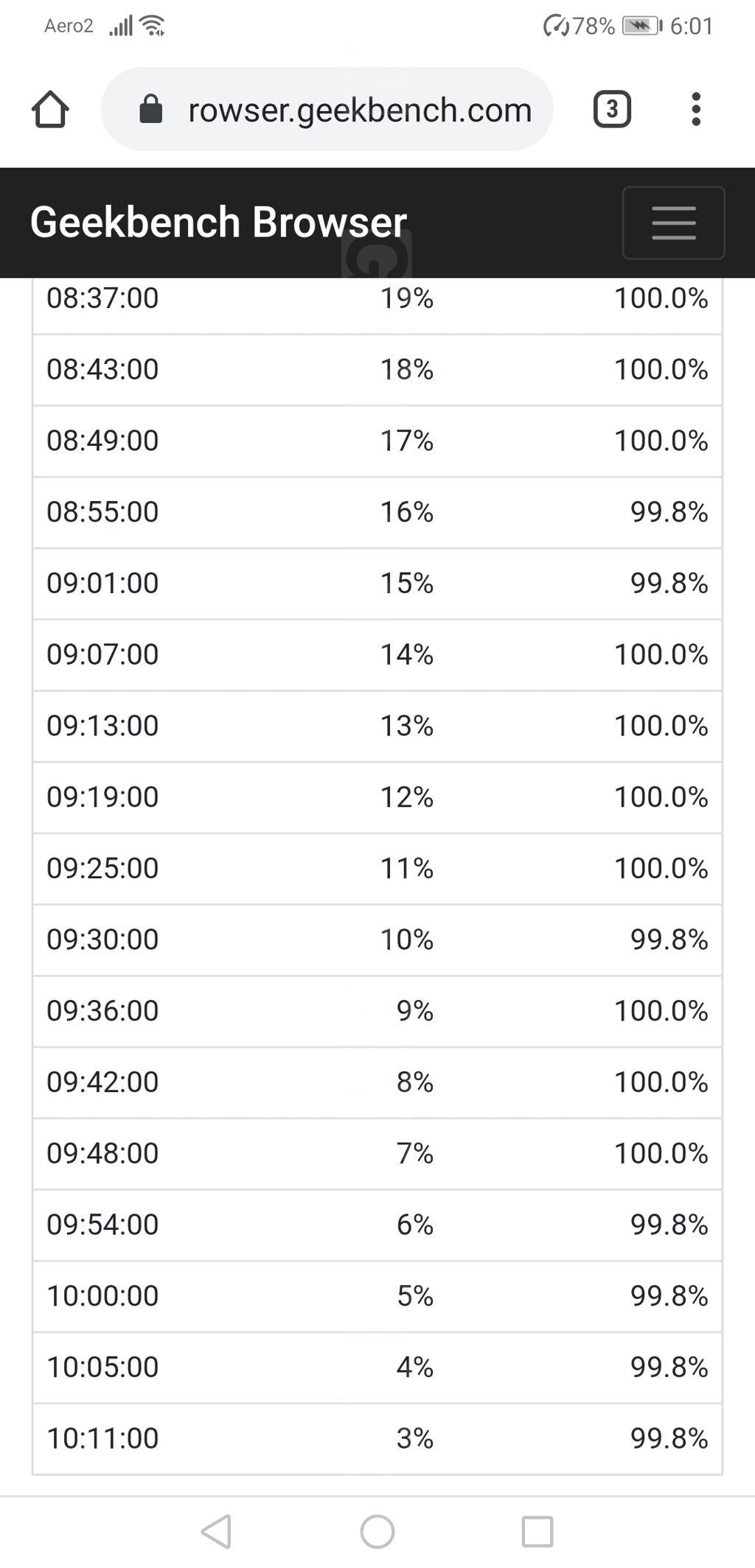This screenshot has height=1568, width=755.
Task: Tap the address bar showing geekbench.com
Action: 347,110
